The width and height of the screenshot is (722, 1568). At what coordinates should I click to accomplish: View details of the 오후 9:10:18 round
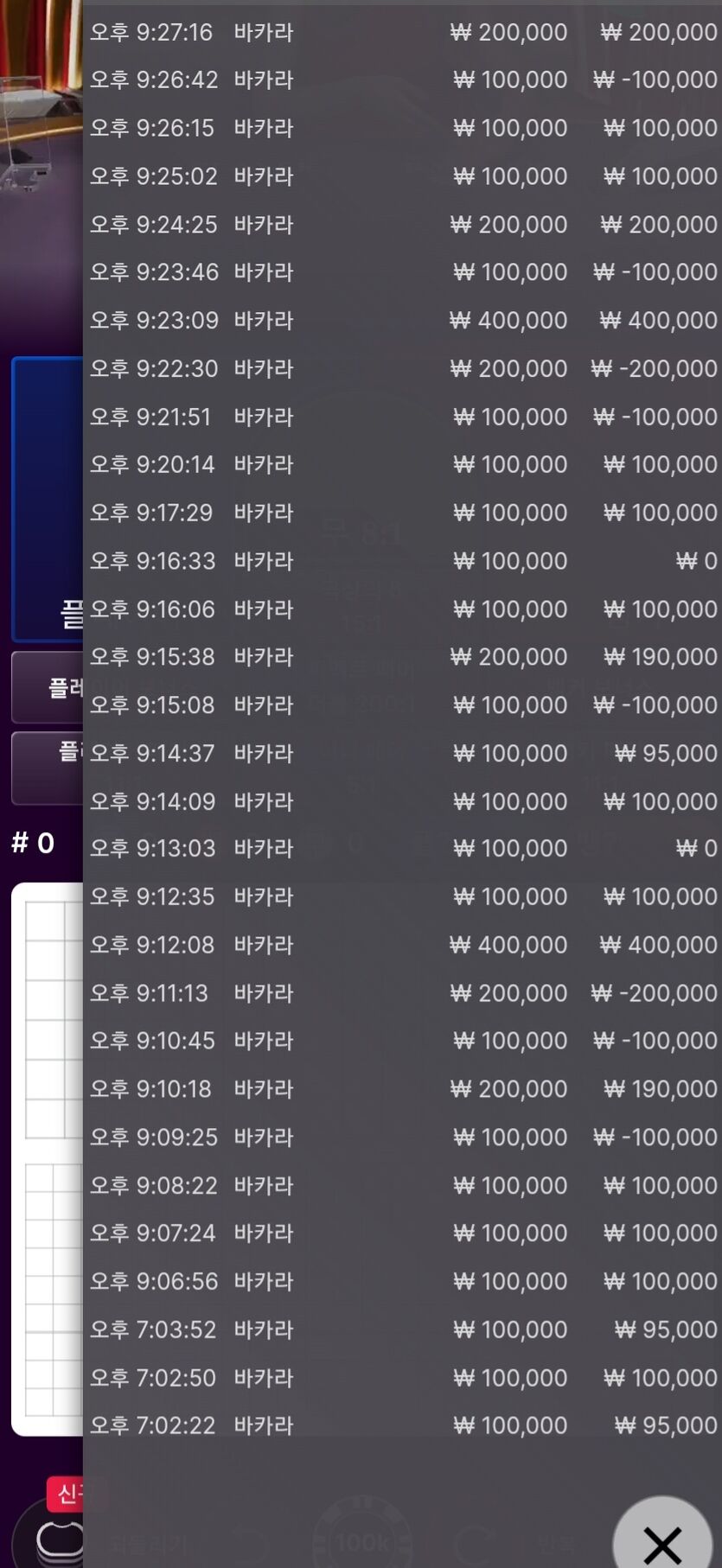point(403,1089)
